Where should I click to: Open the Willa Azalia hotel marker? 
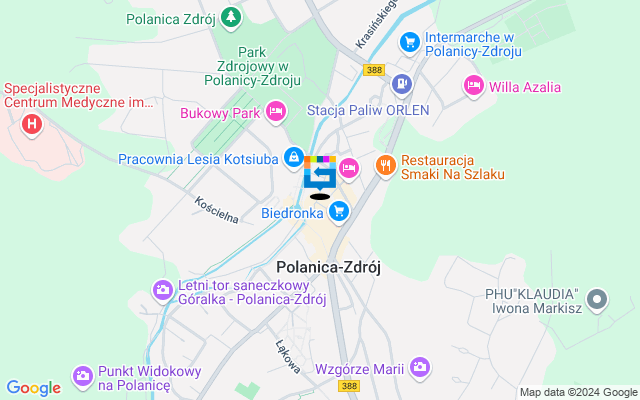pos(473,87)
